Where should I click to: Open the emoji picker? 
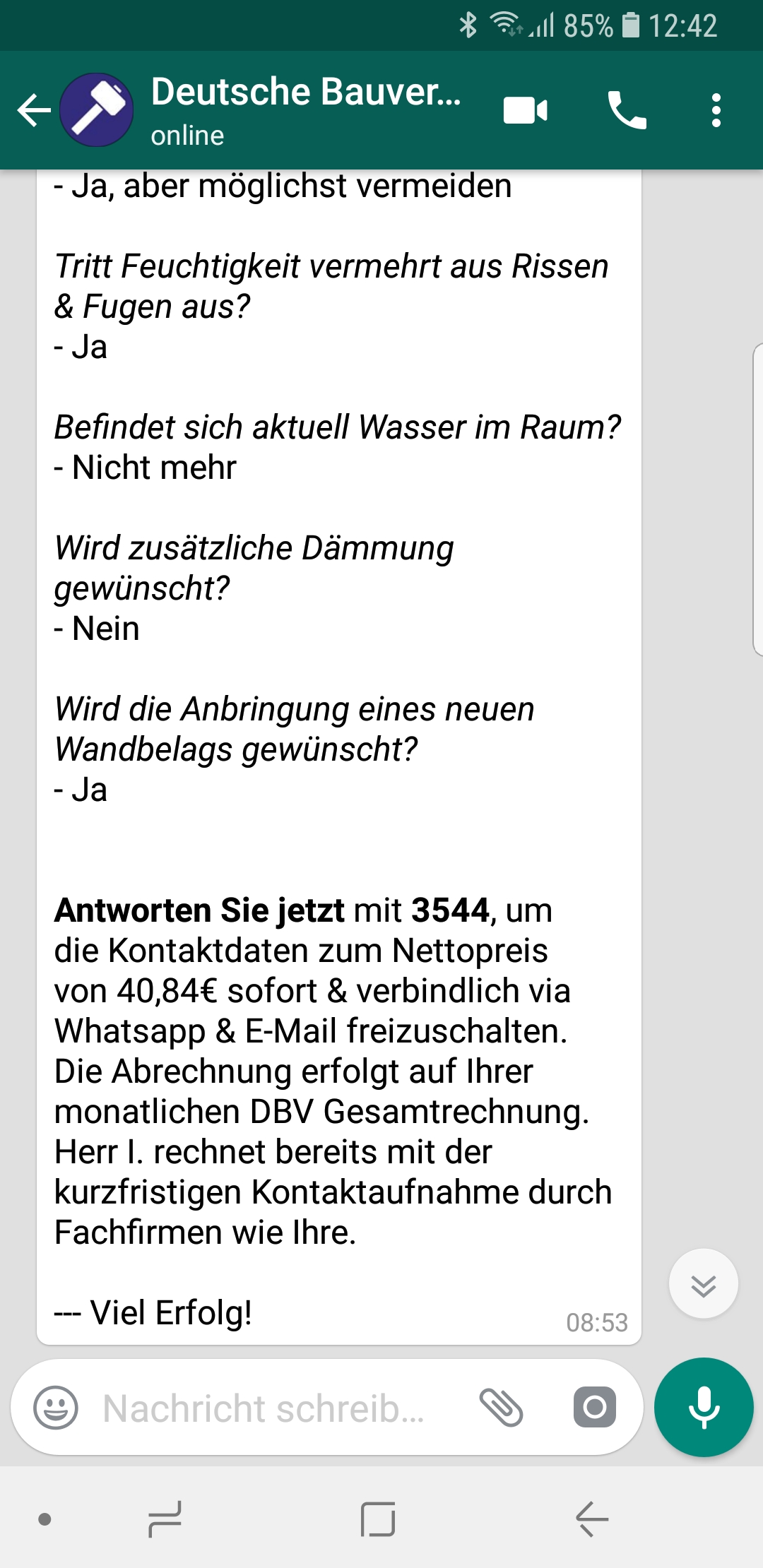56,1407
